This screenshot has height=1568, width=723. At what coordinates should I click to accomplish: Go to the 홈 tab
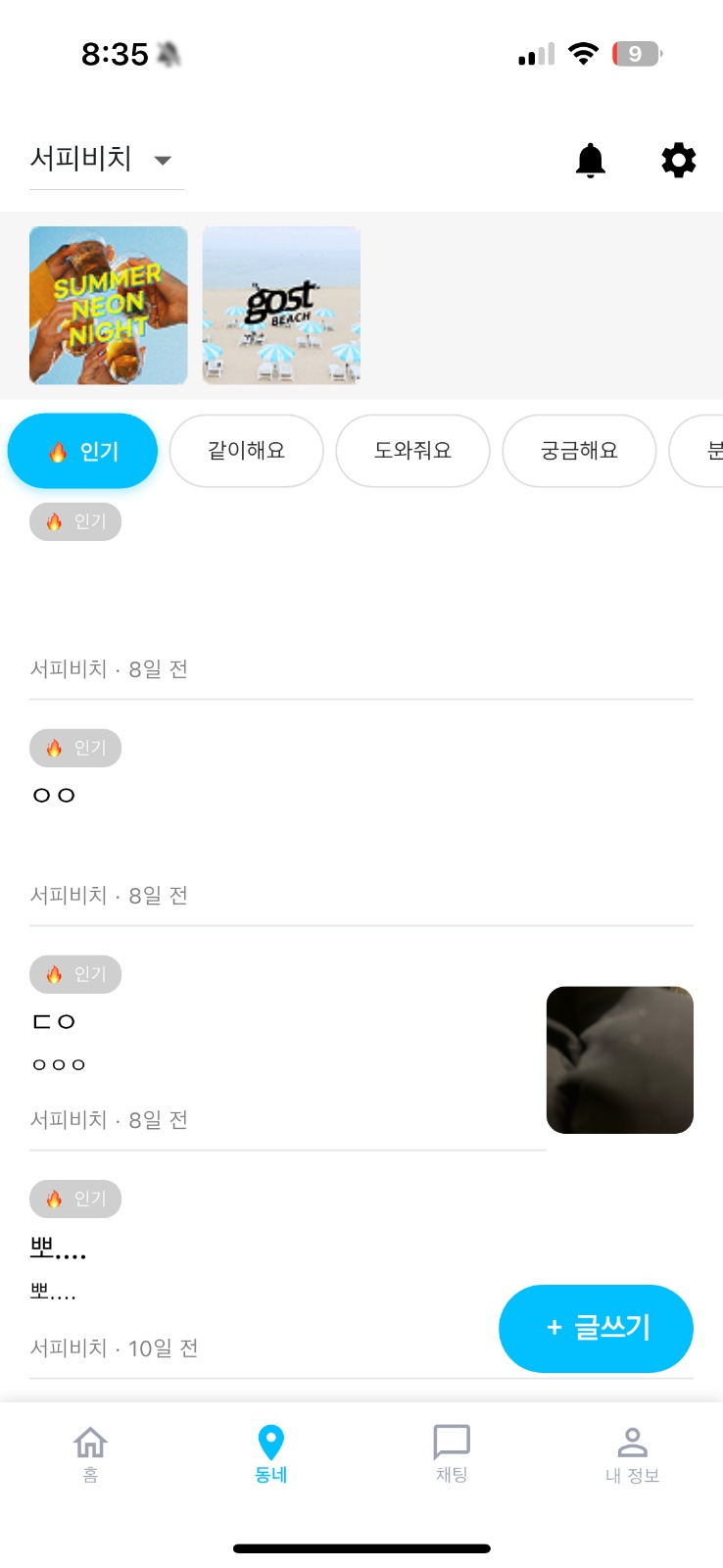(90, 1454)
